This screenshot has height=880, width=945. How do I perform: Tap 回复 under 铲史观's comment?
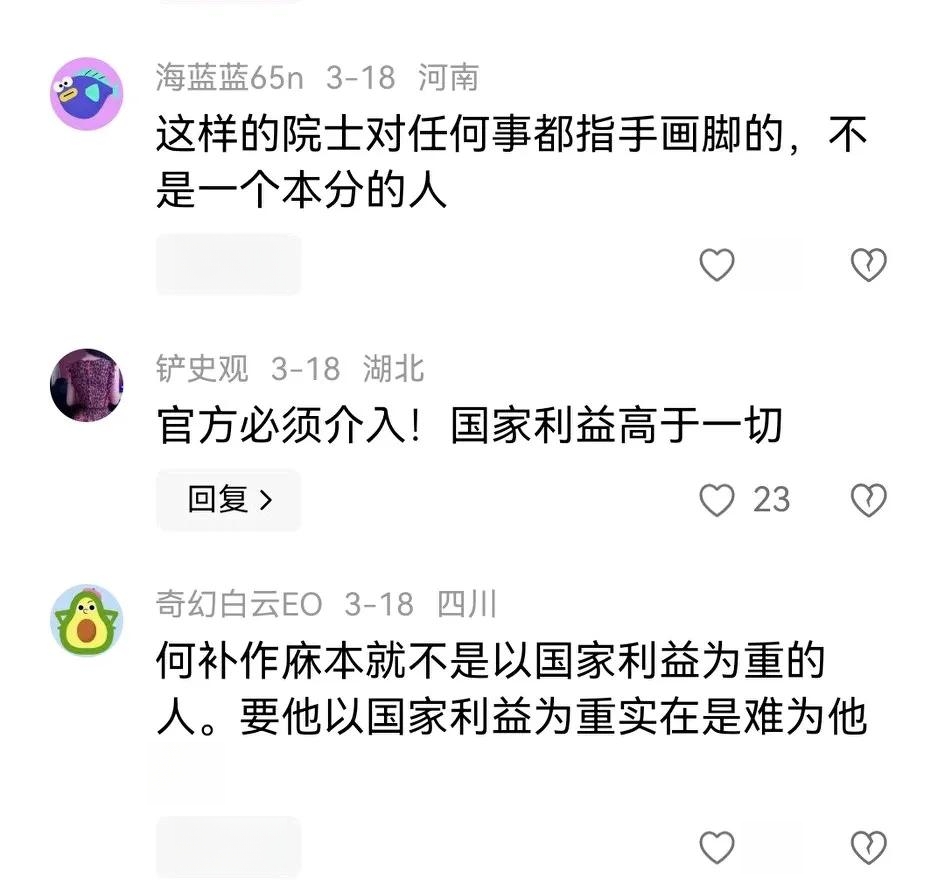[229, 499]
